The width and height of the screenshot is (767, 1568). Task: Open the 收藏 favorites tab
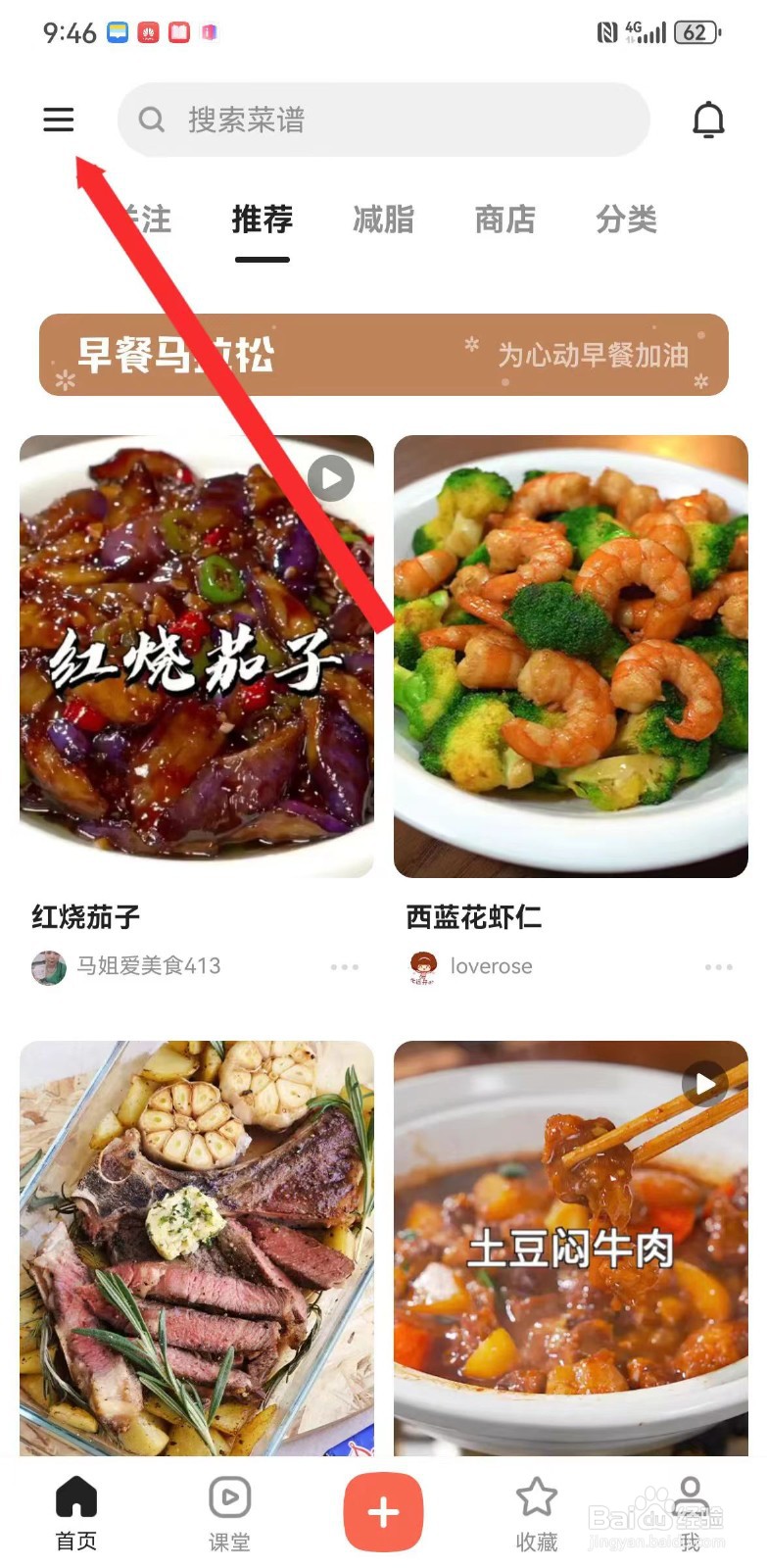coord(537,1513)
